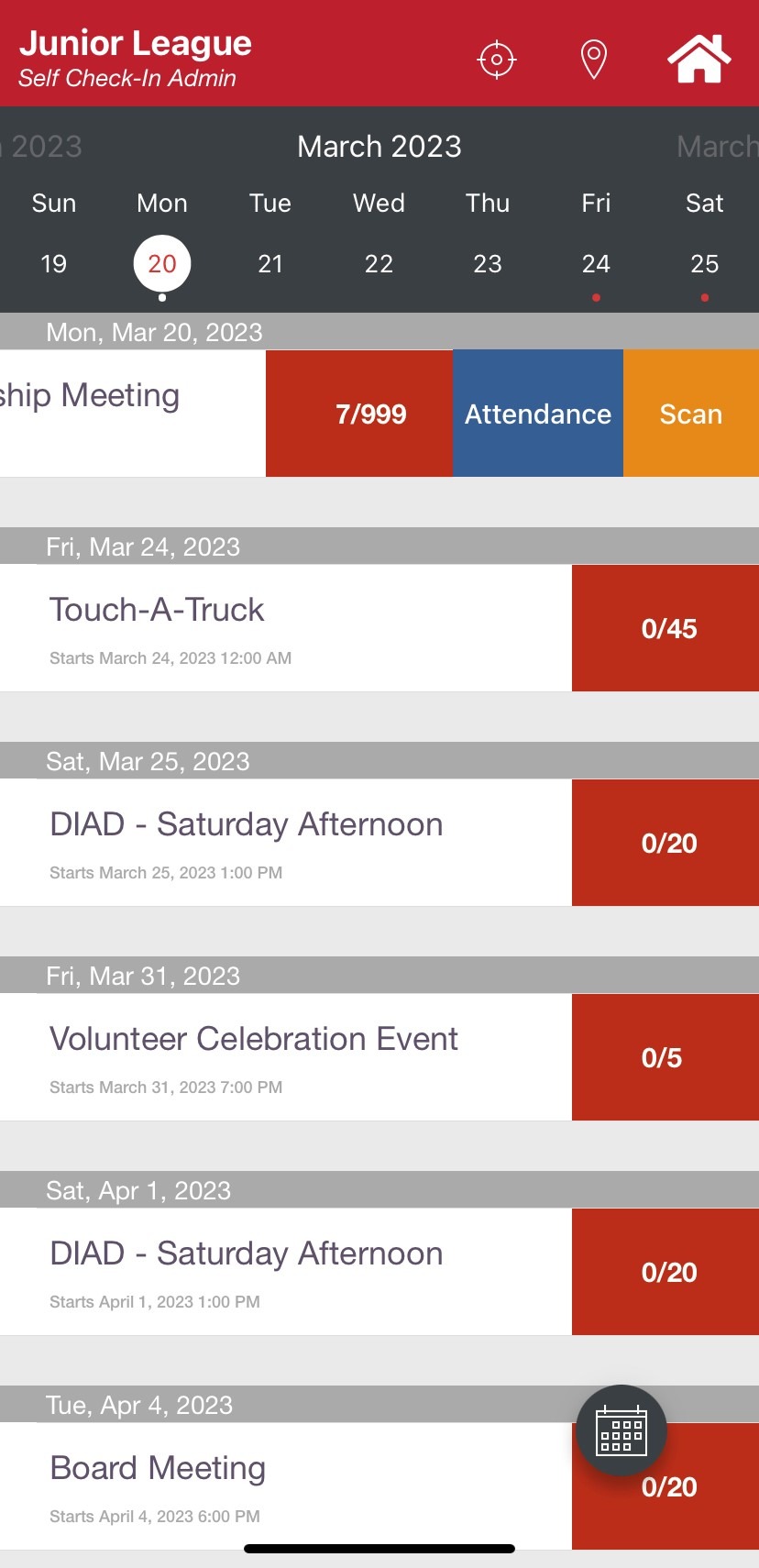Open the map pin location icon

pos(594,60)
